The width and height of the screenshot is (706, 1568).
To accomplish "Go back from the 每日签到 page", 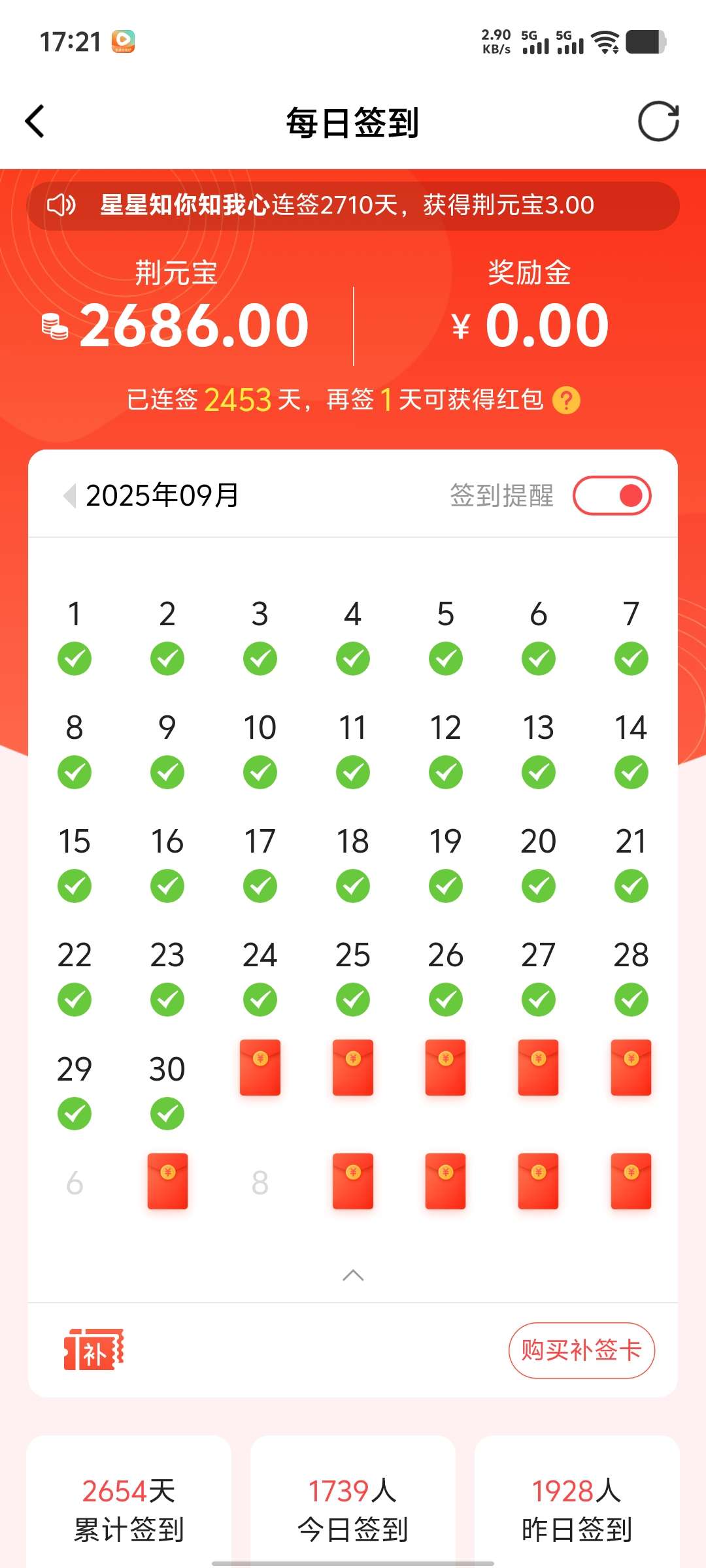I will [35, 122].
